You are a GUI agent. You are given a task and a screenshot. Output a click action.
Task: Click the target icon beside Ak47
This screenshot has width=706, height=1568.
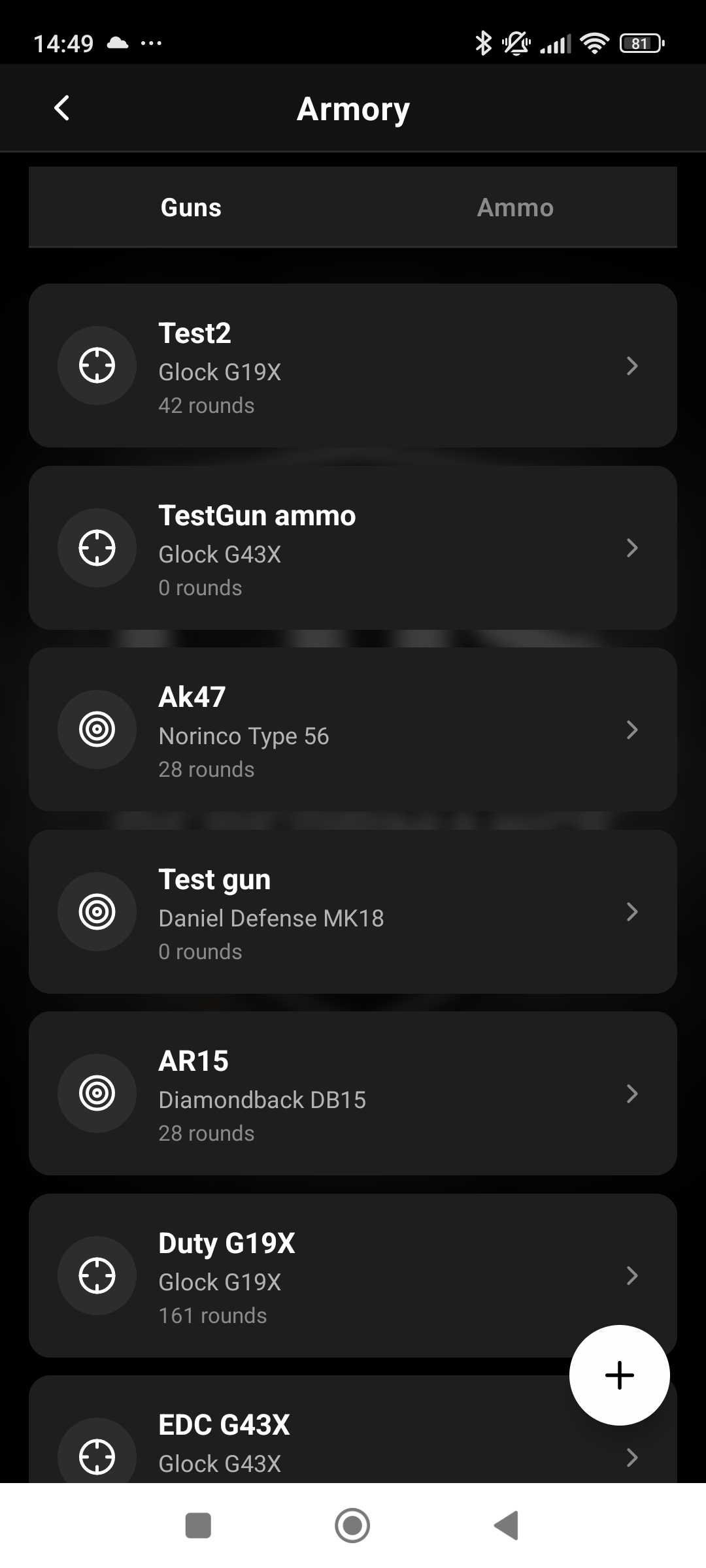tap(97, 729)
